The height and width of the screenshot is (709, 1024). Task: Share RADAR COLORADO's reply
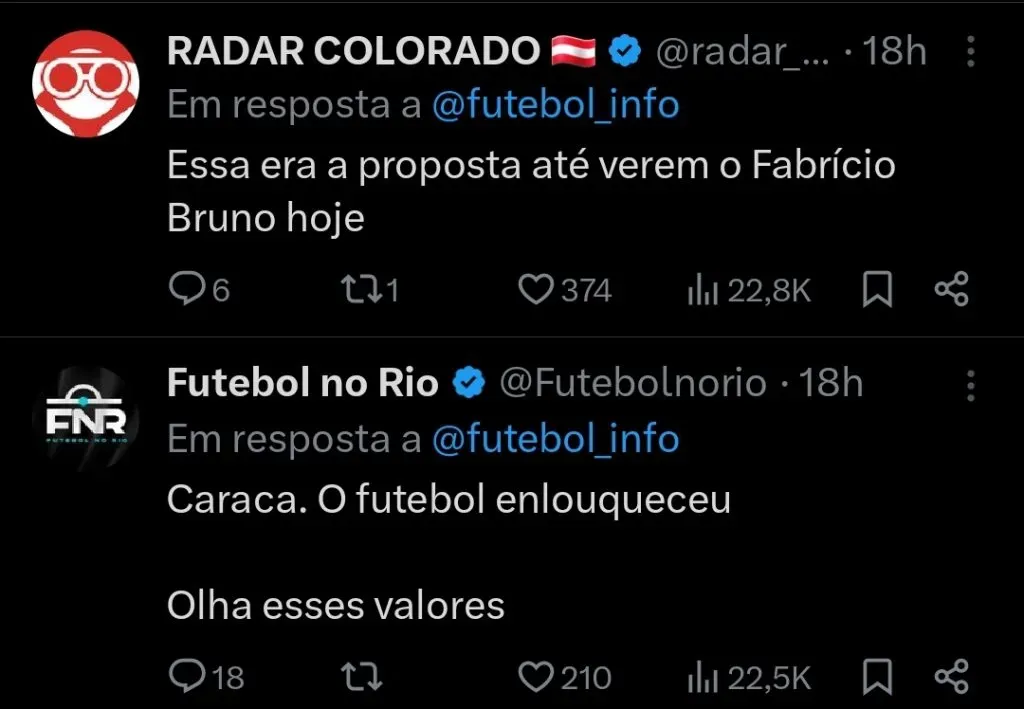950,290
